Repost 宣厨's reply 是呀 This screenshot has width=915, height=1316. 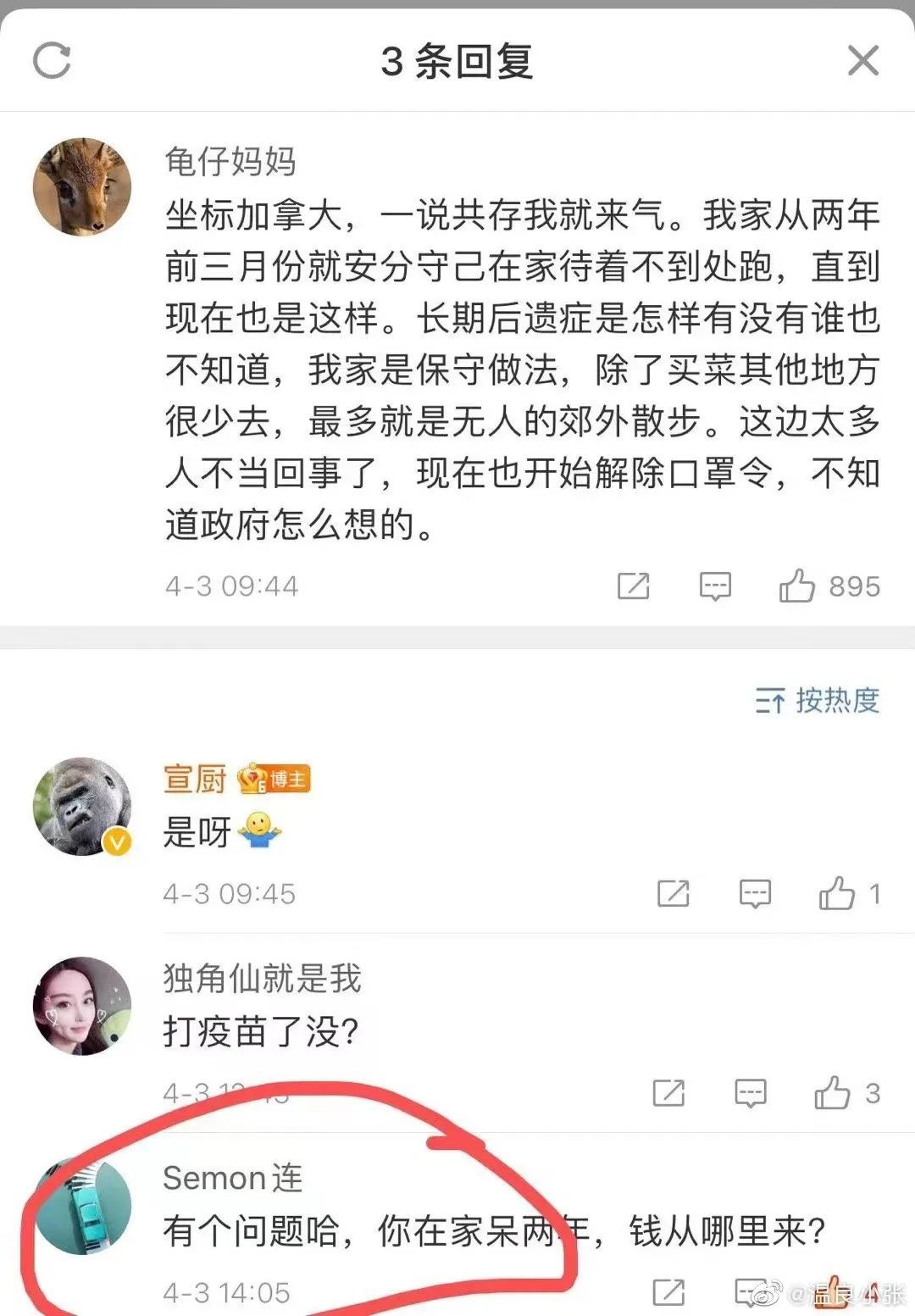[673, 893]
